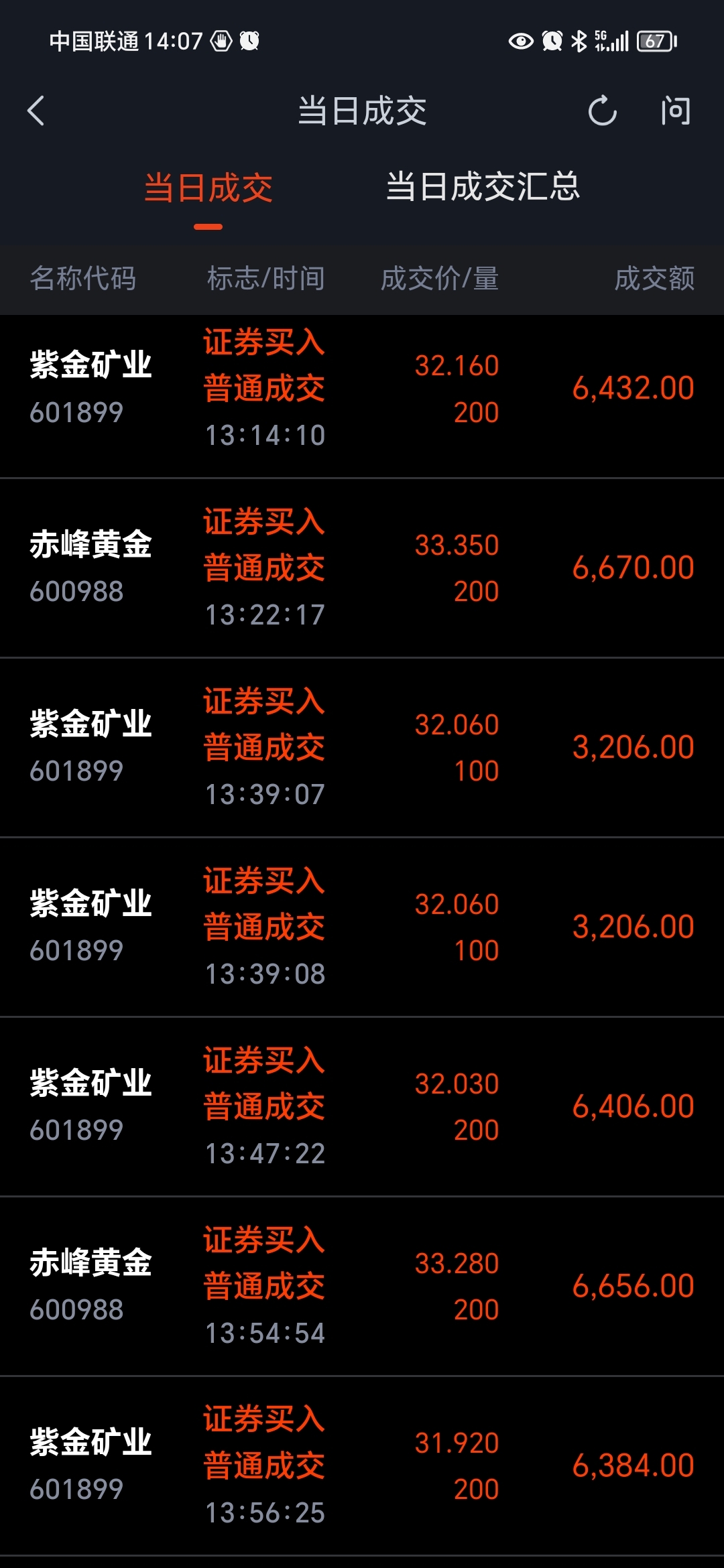Select the 当日成交 tab
The width and height of the screenshot is (724, 1568).
pyautogui.click(x=208, y=188)
